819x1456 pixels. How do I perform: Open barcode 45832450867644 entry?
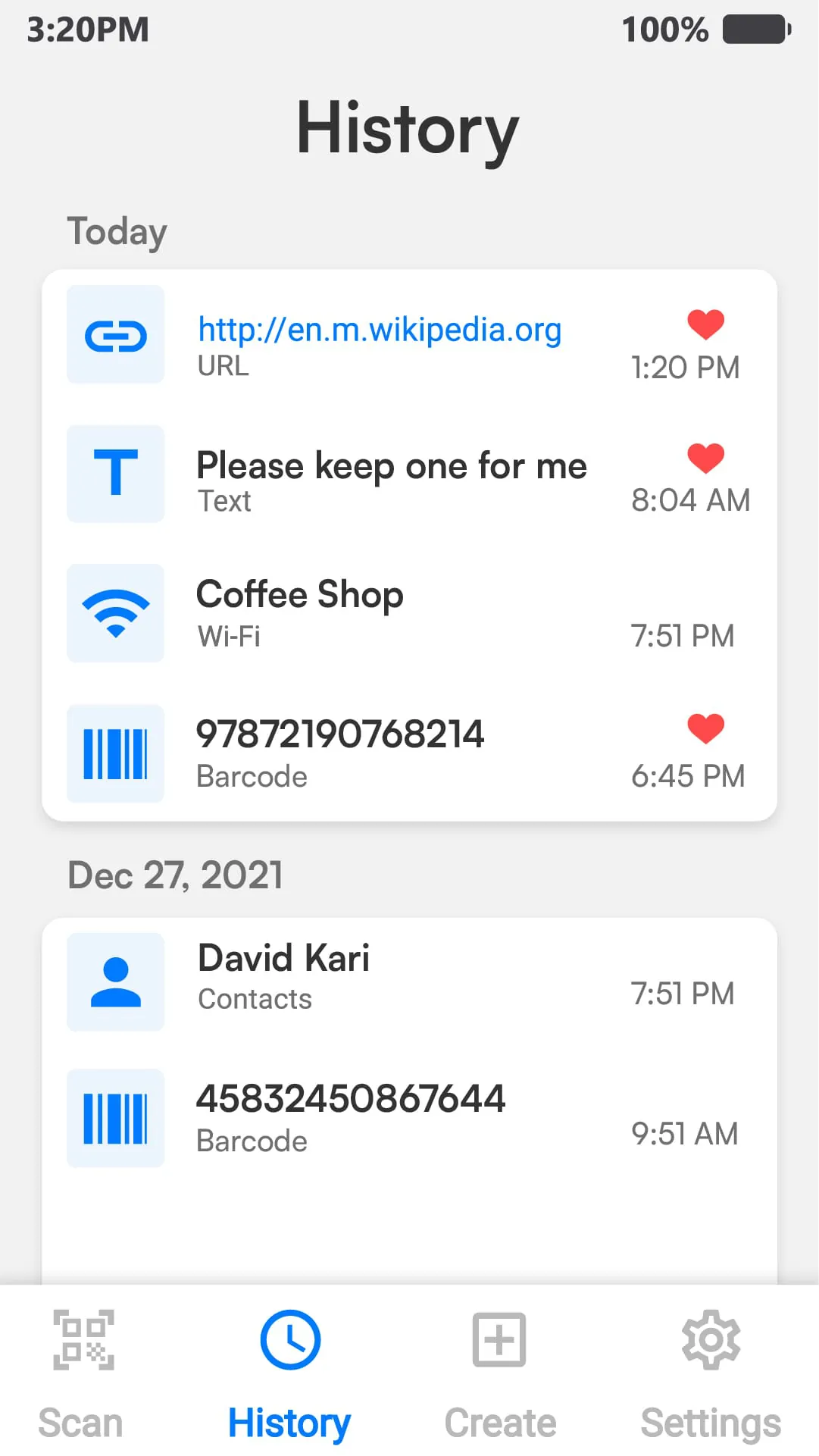(379, 1118)
